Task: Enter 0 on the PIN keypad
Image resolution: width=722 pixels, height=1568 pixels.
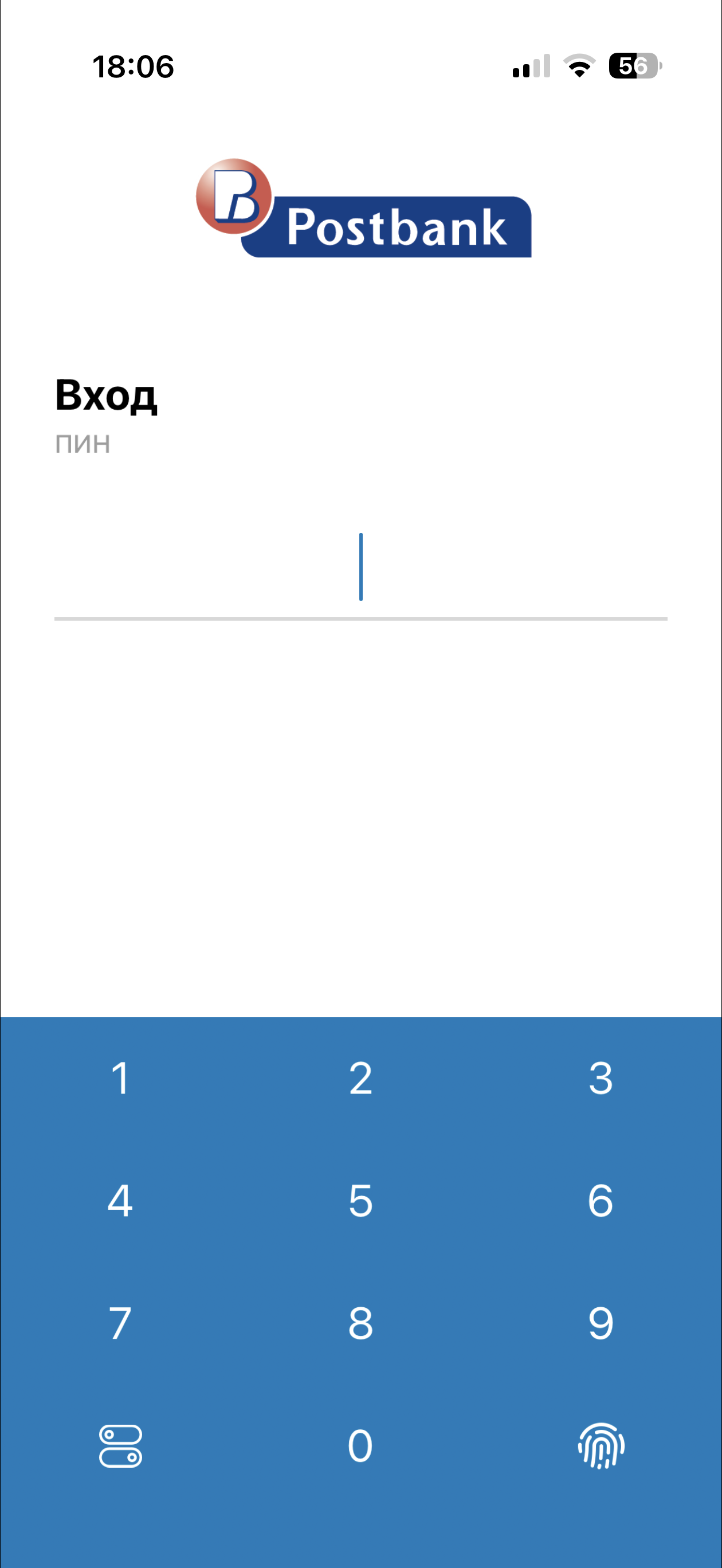Action: pyautogui.click(x=360, y=1446)
